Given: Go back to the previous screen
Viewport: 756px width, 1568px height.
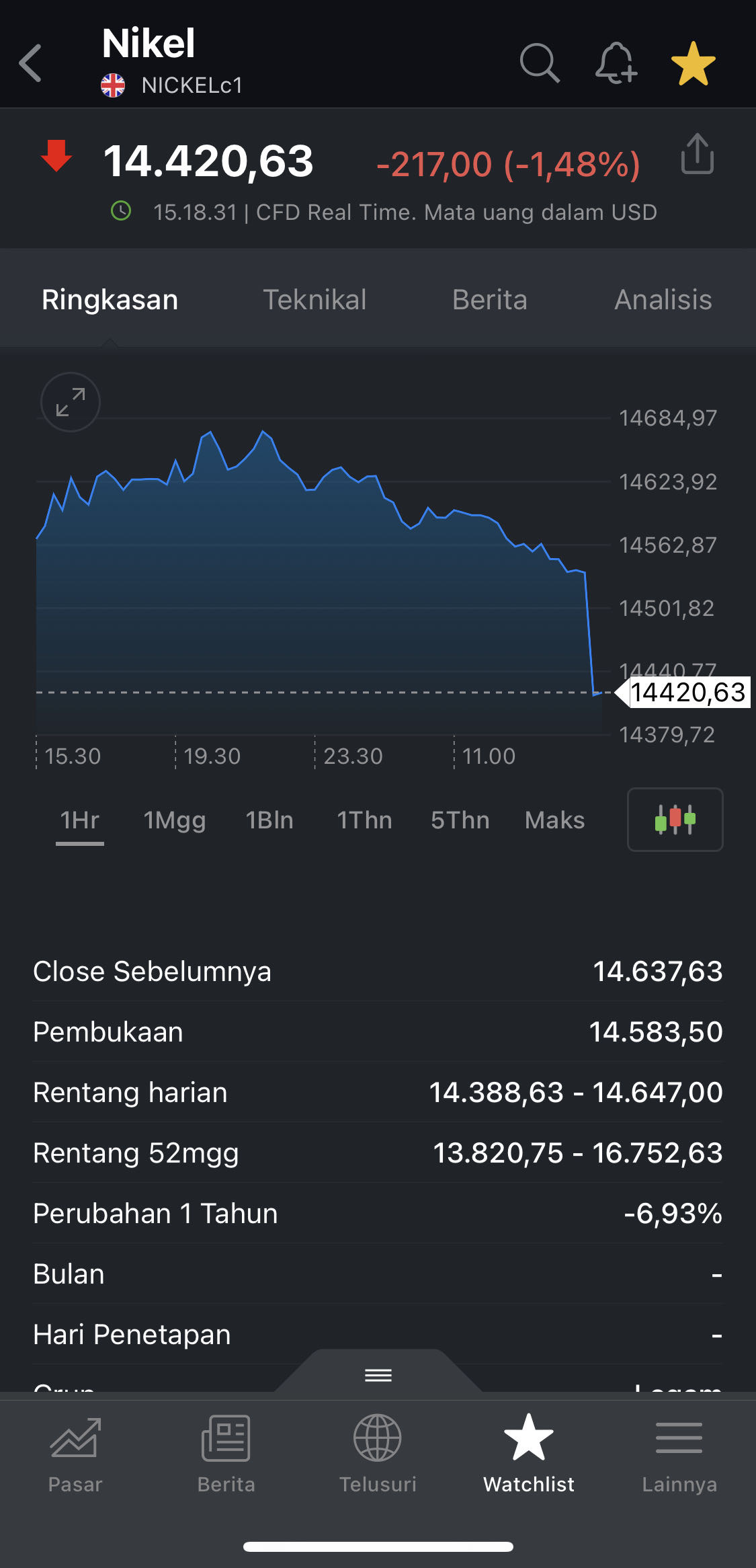Looking at the screenshot, I should click(31, 63).
